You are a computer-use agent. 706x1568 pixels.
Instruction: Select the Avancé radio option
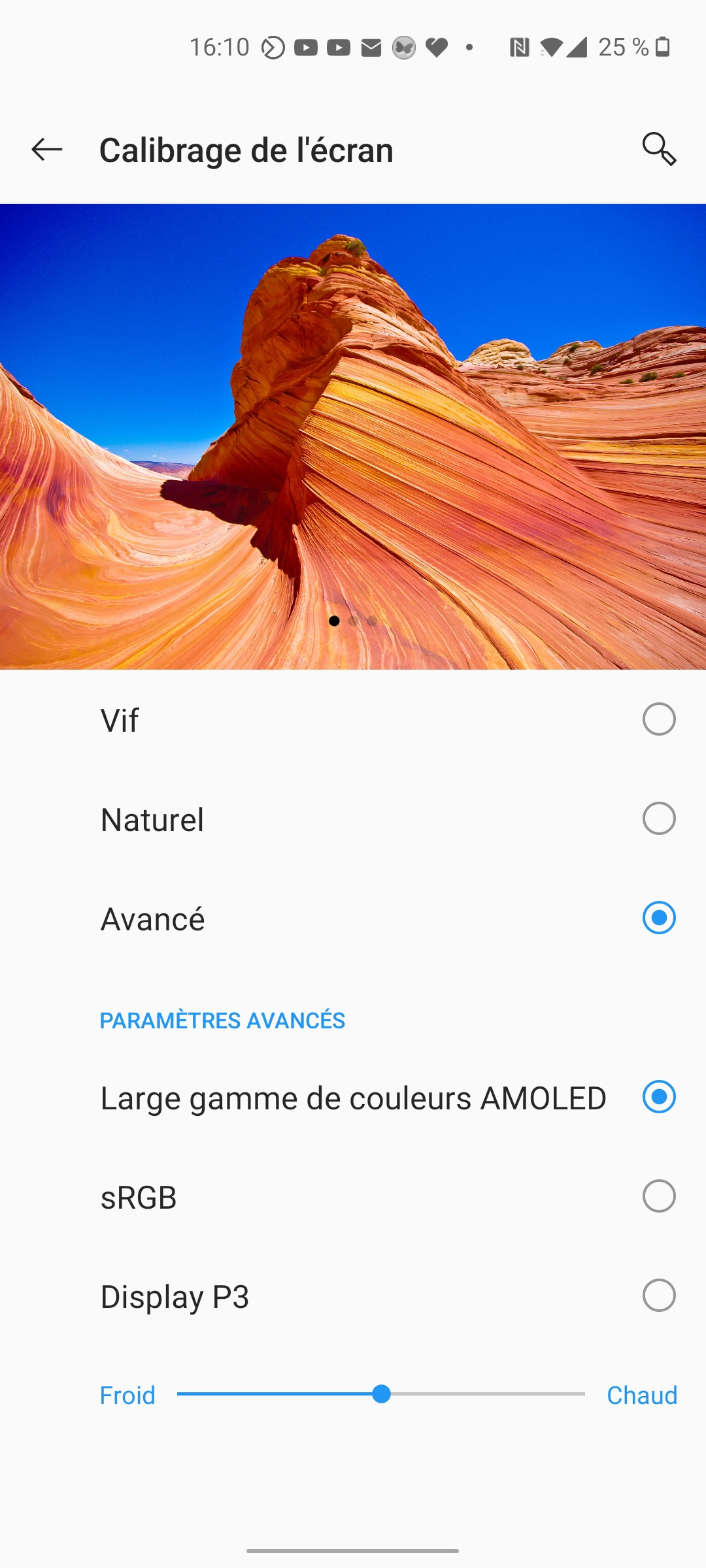pyautogui.click(x=353, y=919)
